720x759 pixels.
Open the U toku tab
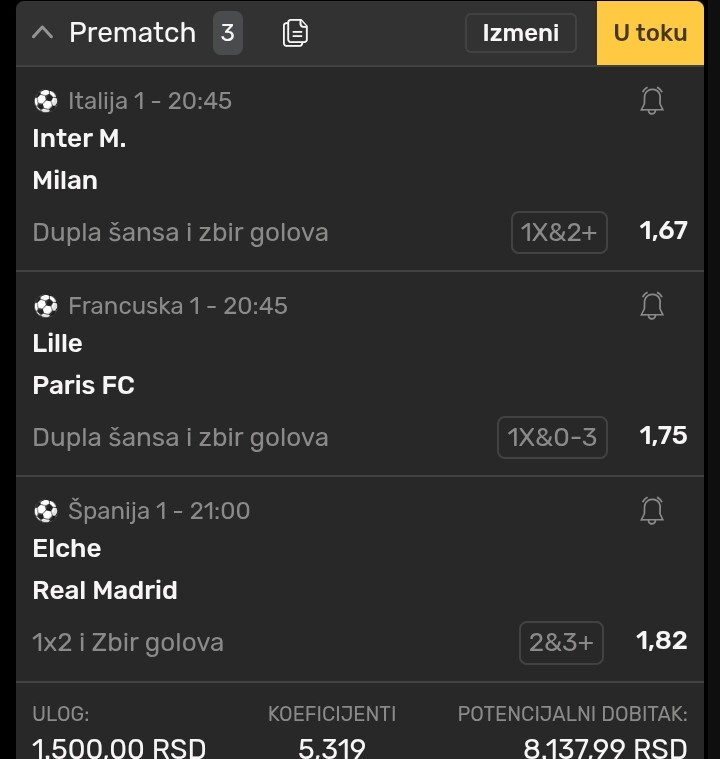pyautogui.click(x=650, y=33)
